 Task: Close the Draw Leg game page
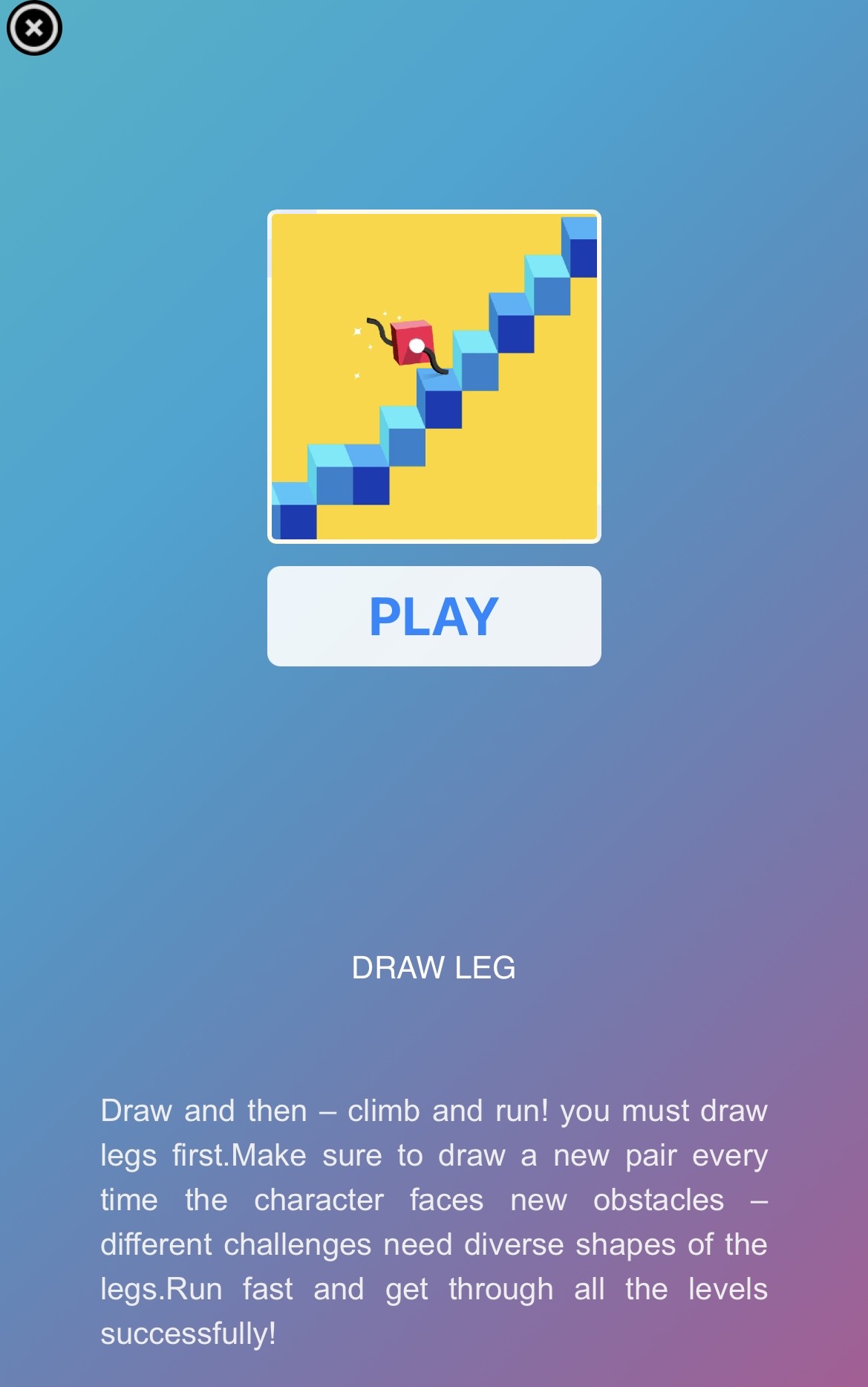point(34,28)
